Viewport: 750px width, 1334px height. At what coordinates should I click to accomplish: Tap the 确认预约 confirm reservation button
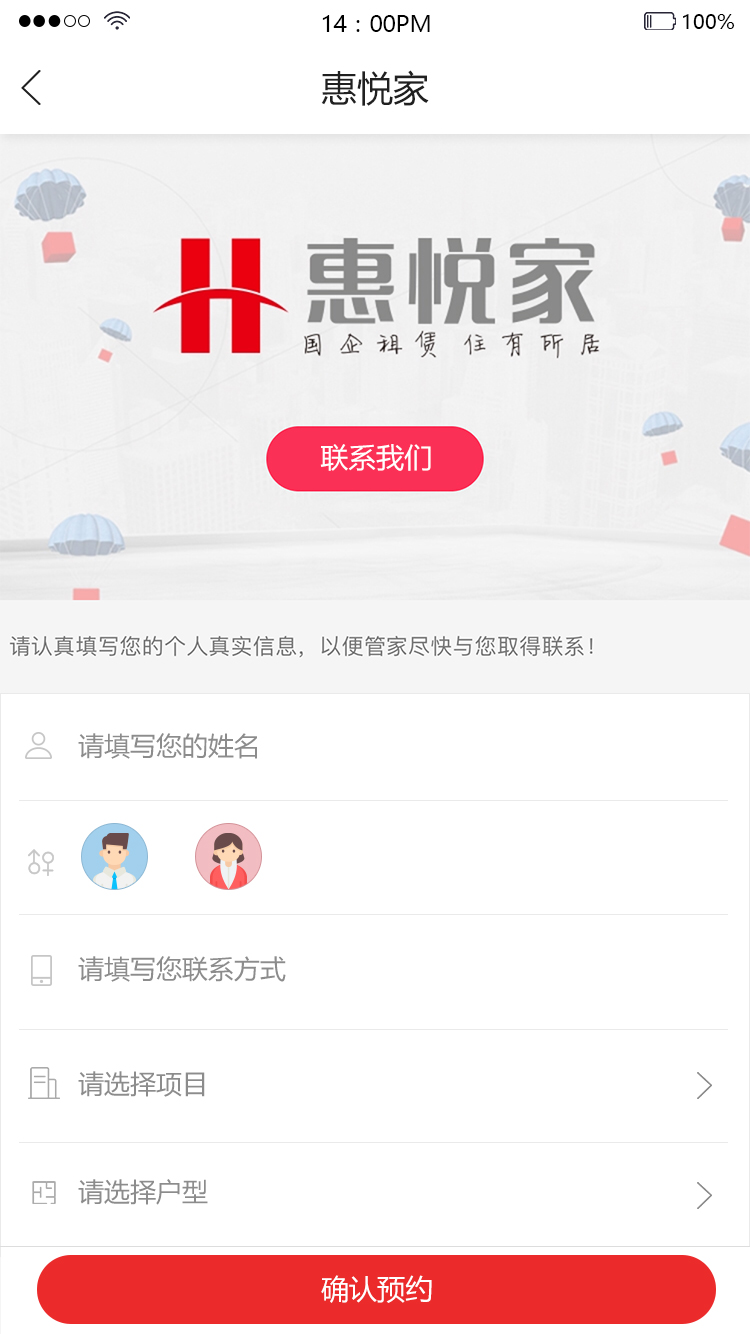(375, 1289)
